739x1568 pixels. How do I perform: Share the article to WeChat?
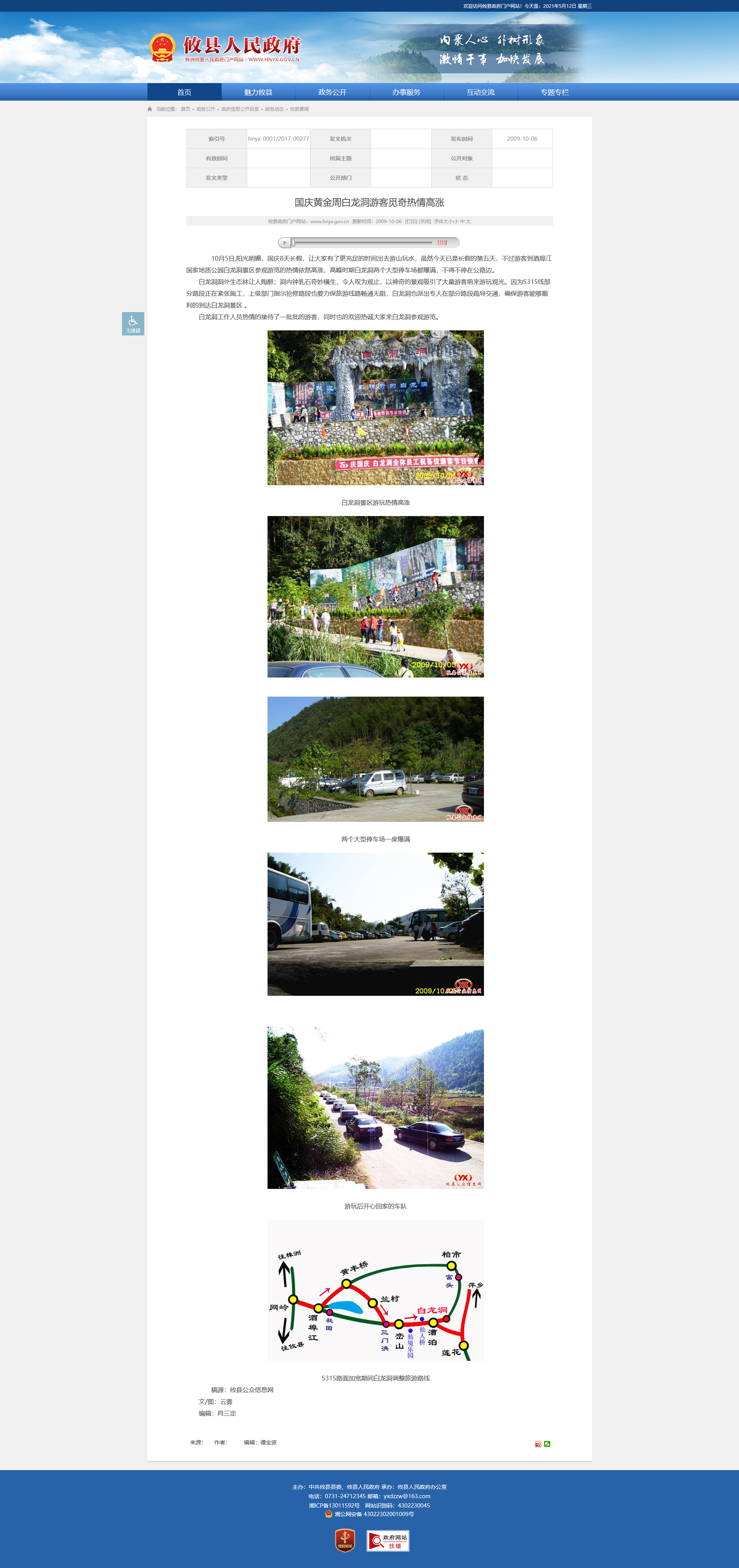pos(547,1444)
